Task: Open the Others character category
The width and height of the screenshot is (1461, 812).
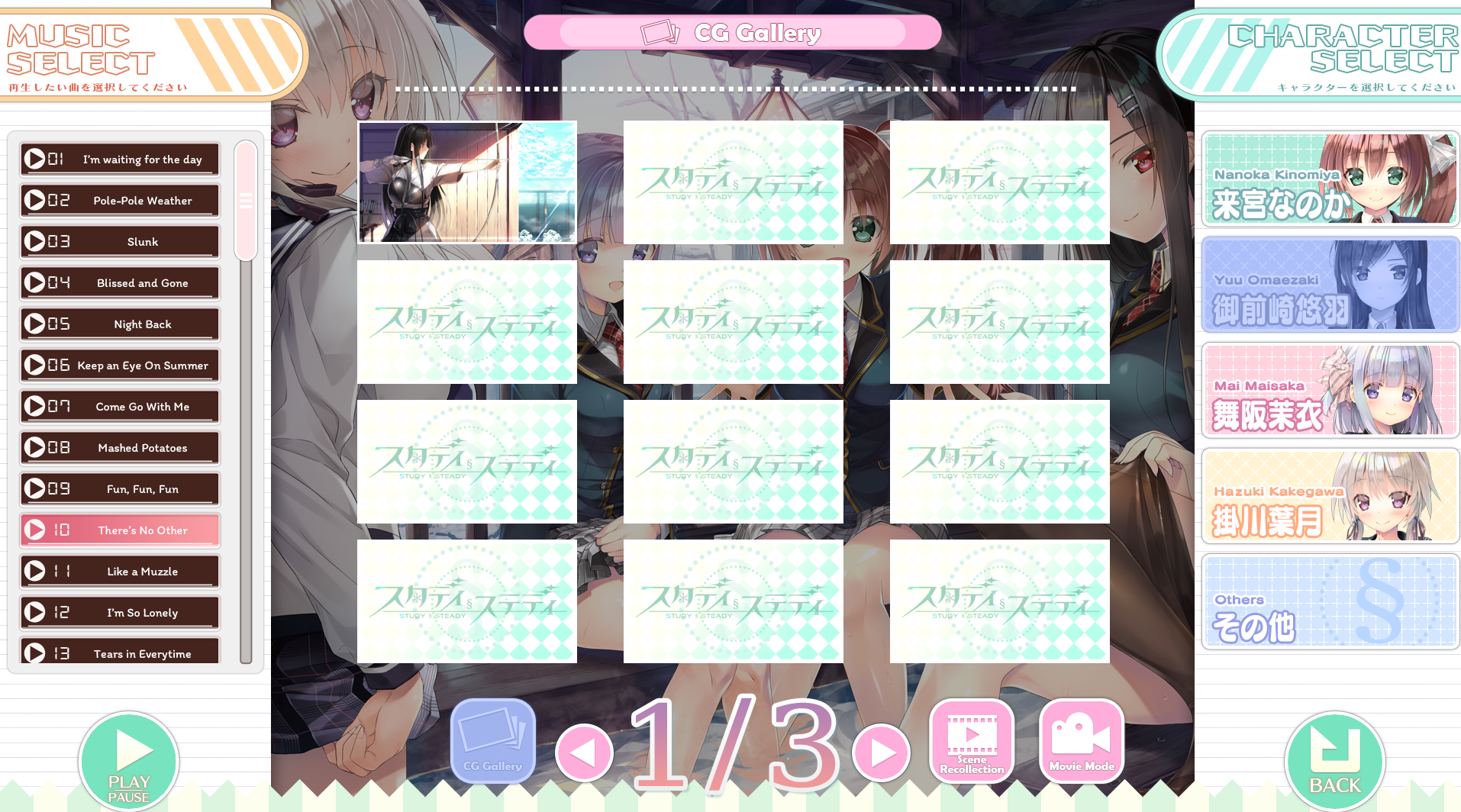Action: (1330, 602)
